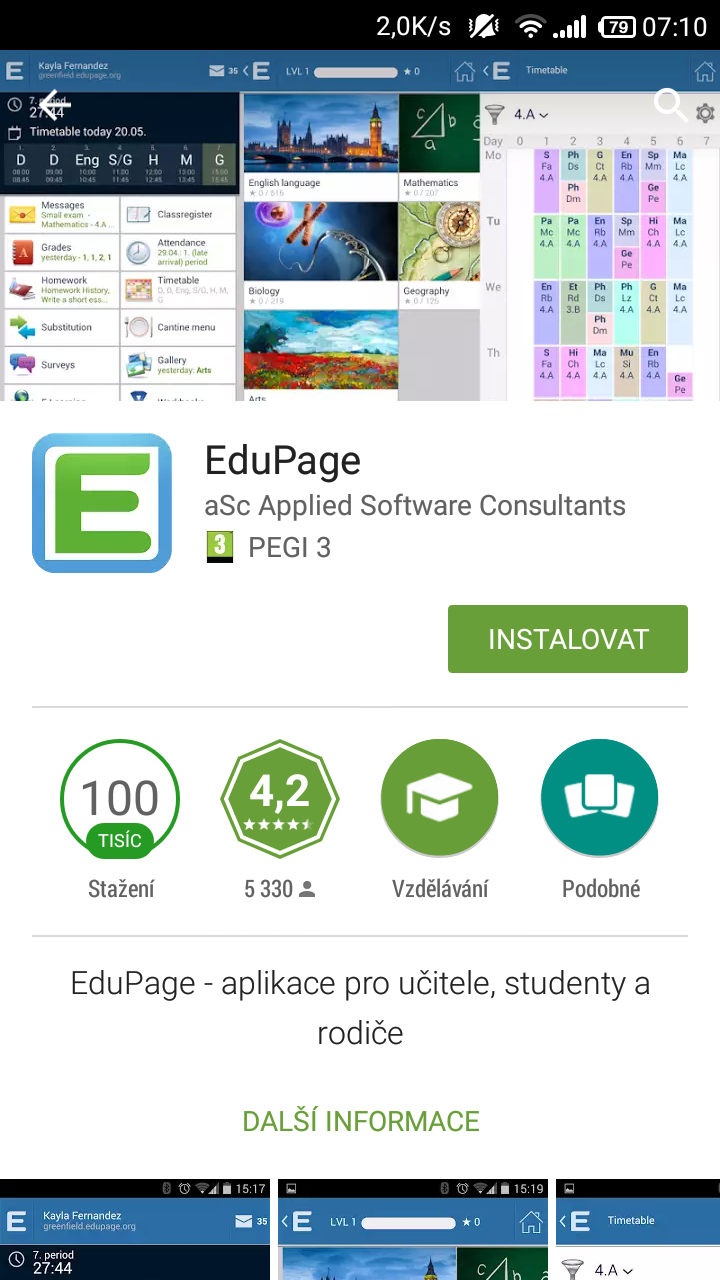
Task: View the 4,2 star rating reviews
Action: 280,799
